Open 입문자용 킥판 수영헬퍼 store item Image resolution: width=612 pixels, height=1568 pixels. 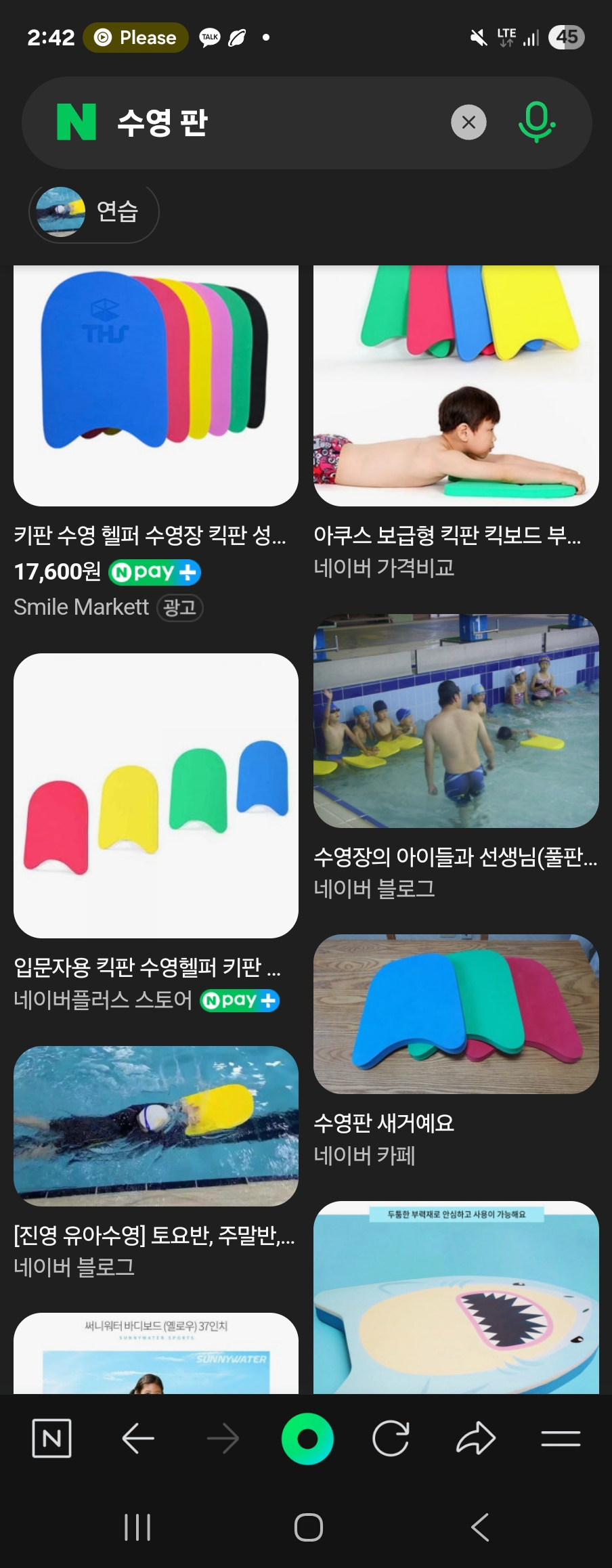click(156, 796)
